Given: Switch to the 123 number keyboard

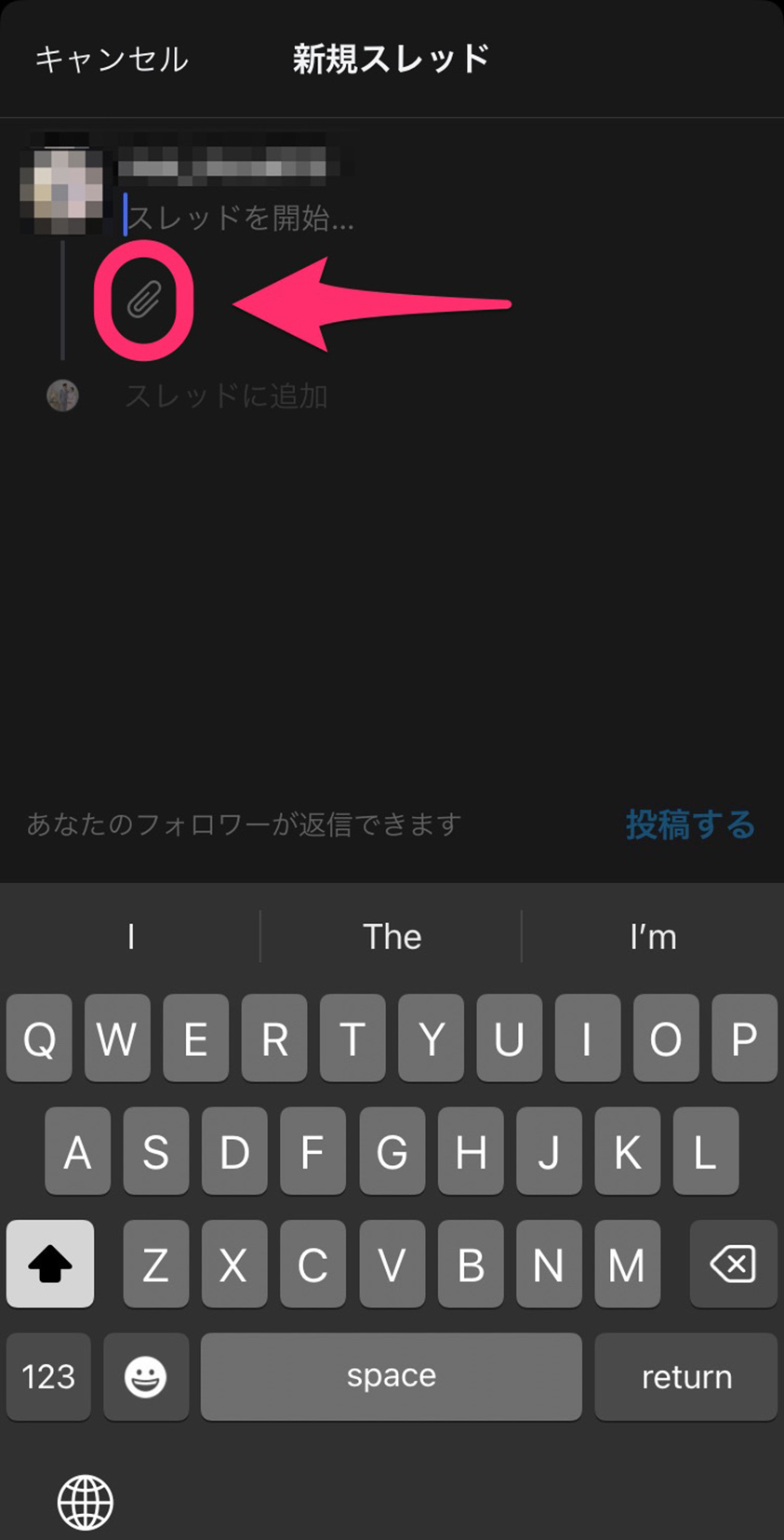Looking at the screenshot, I should coord(48,1376).
